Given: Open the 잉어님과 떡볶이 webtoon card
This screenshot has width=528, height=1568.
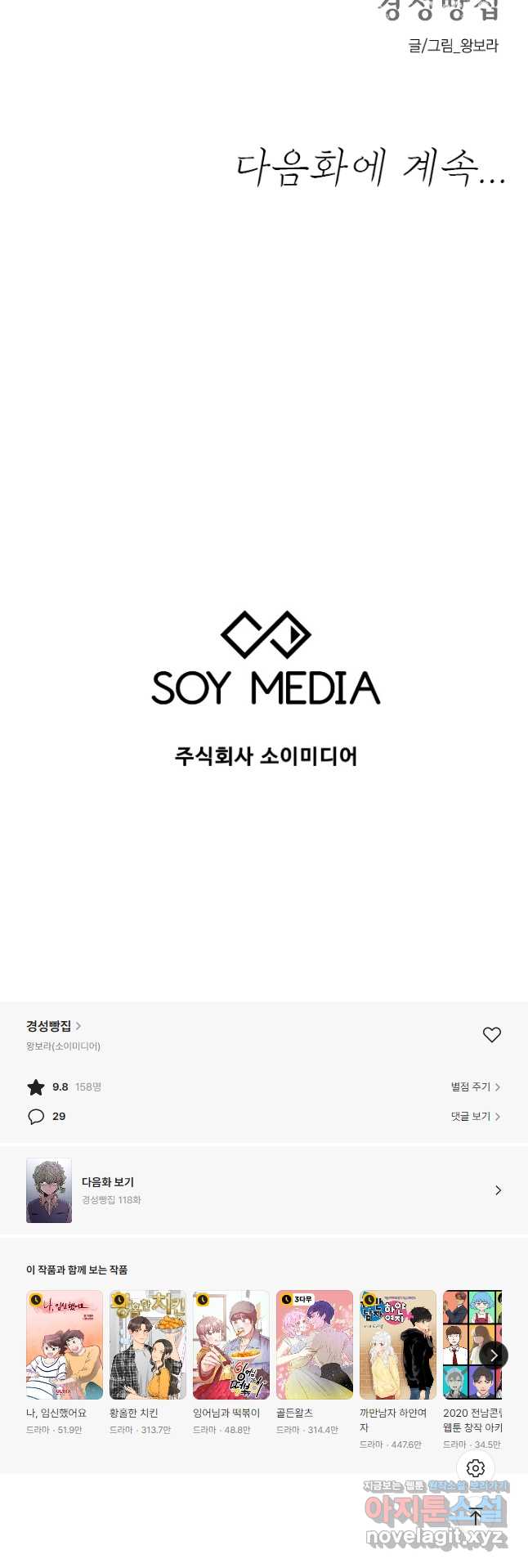Looking at the screenshot, I should [231, 1346].
